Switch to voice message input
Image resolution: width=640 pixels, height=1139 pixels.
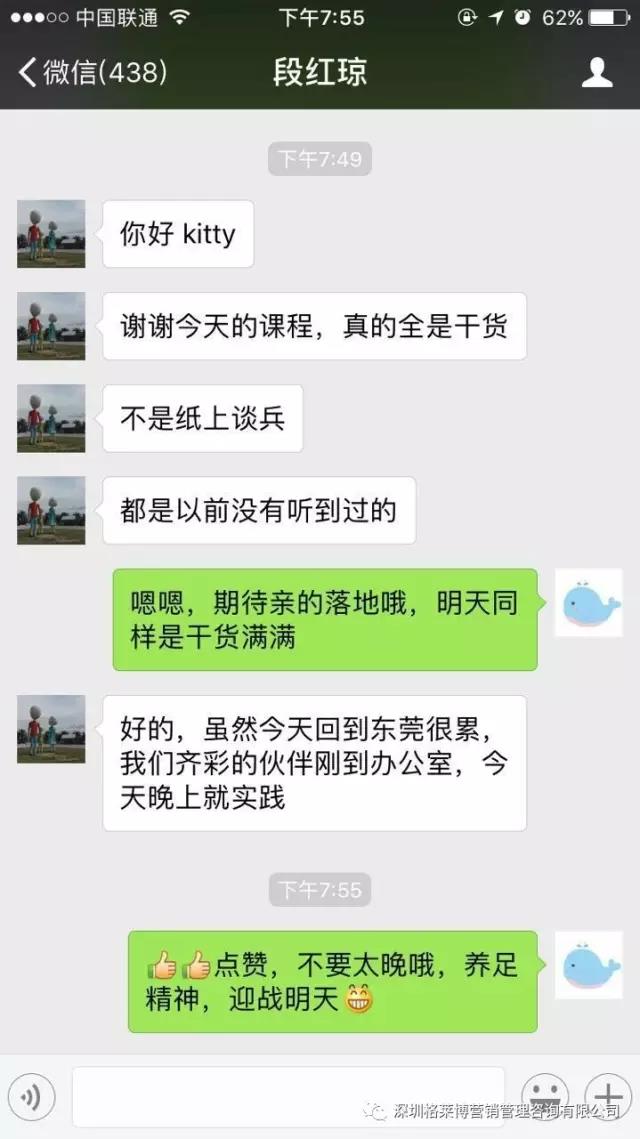31,1097
